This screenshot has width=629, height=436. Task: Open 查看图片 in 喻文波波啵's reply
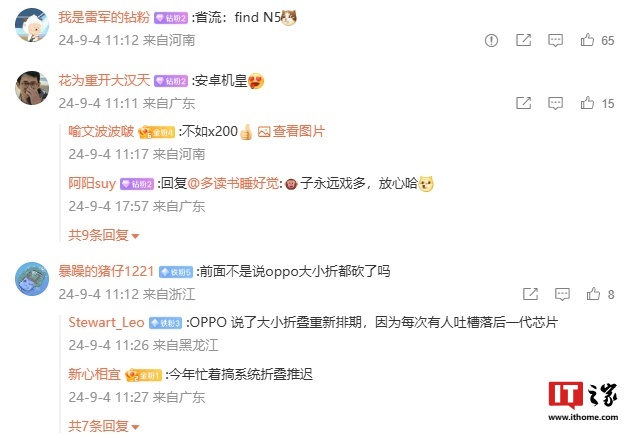291,131
